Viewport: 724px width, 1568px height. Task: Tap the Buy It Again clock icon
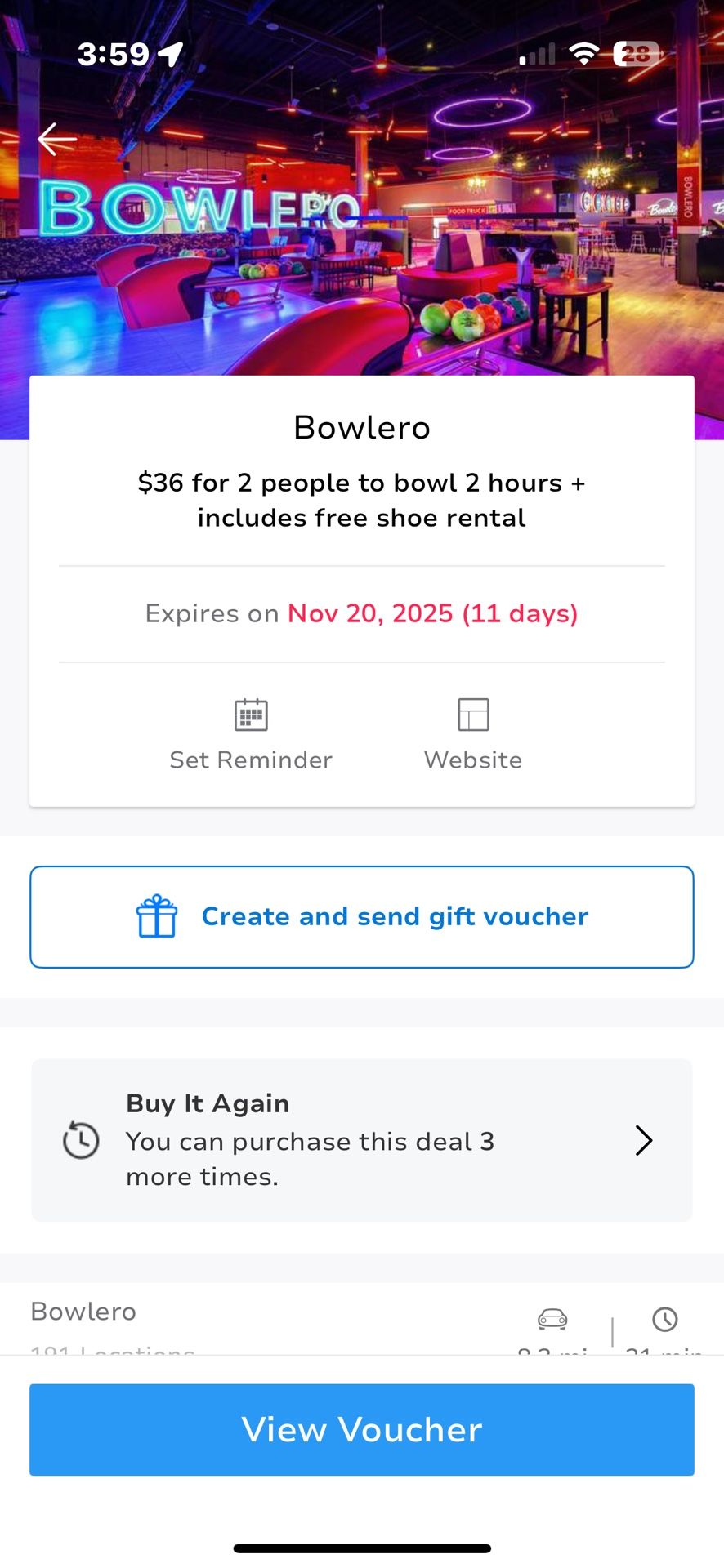(x=80, y=1140)
